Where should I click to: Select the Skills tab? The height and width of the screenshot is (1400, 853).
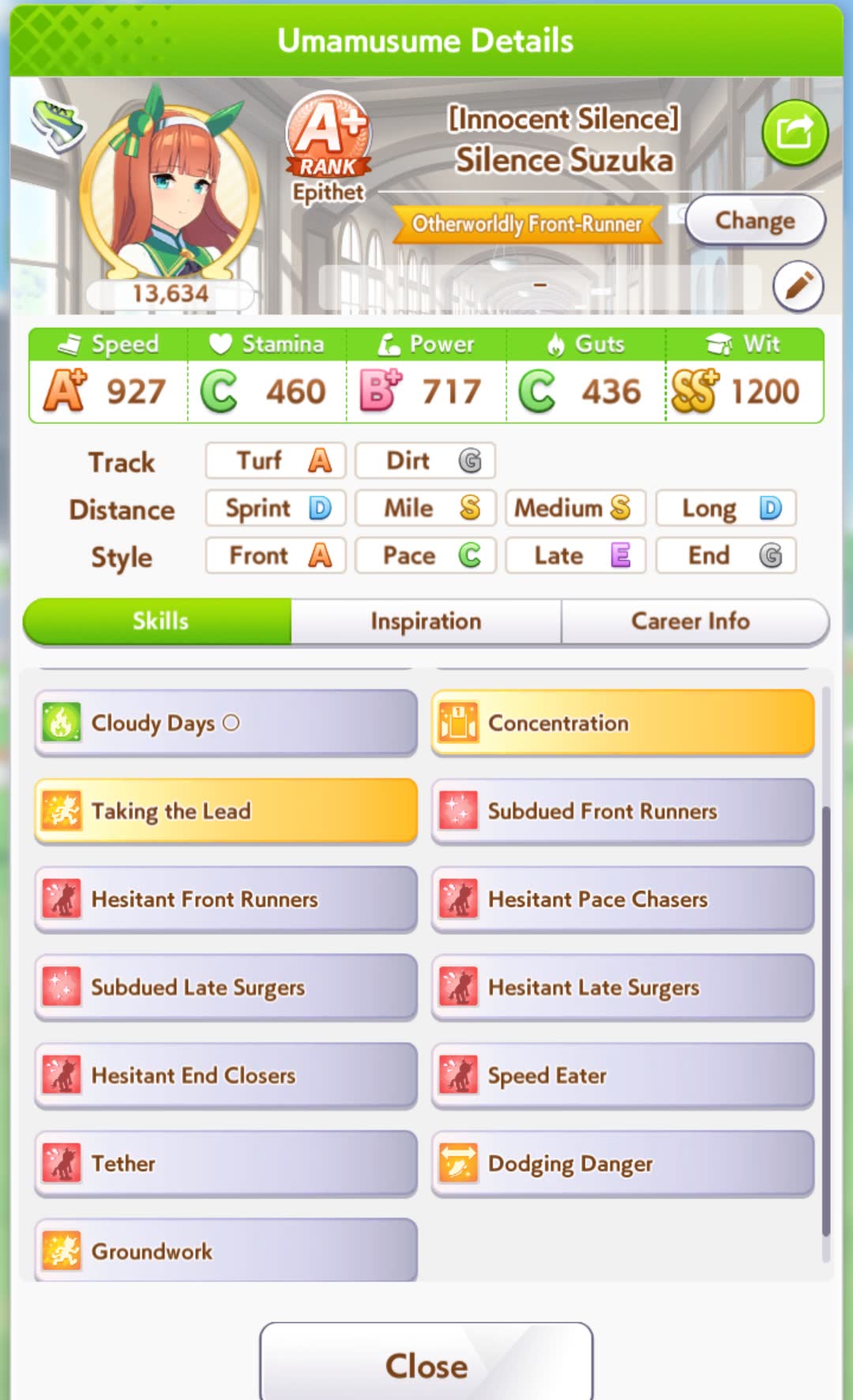[158, 621]
